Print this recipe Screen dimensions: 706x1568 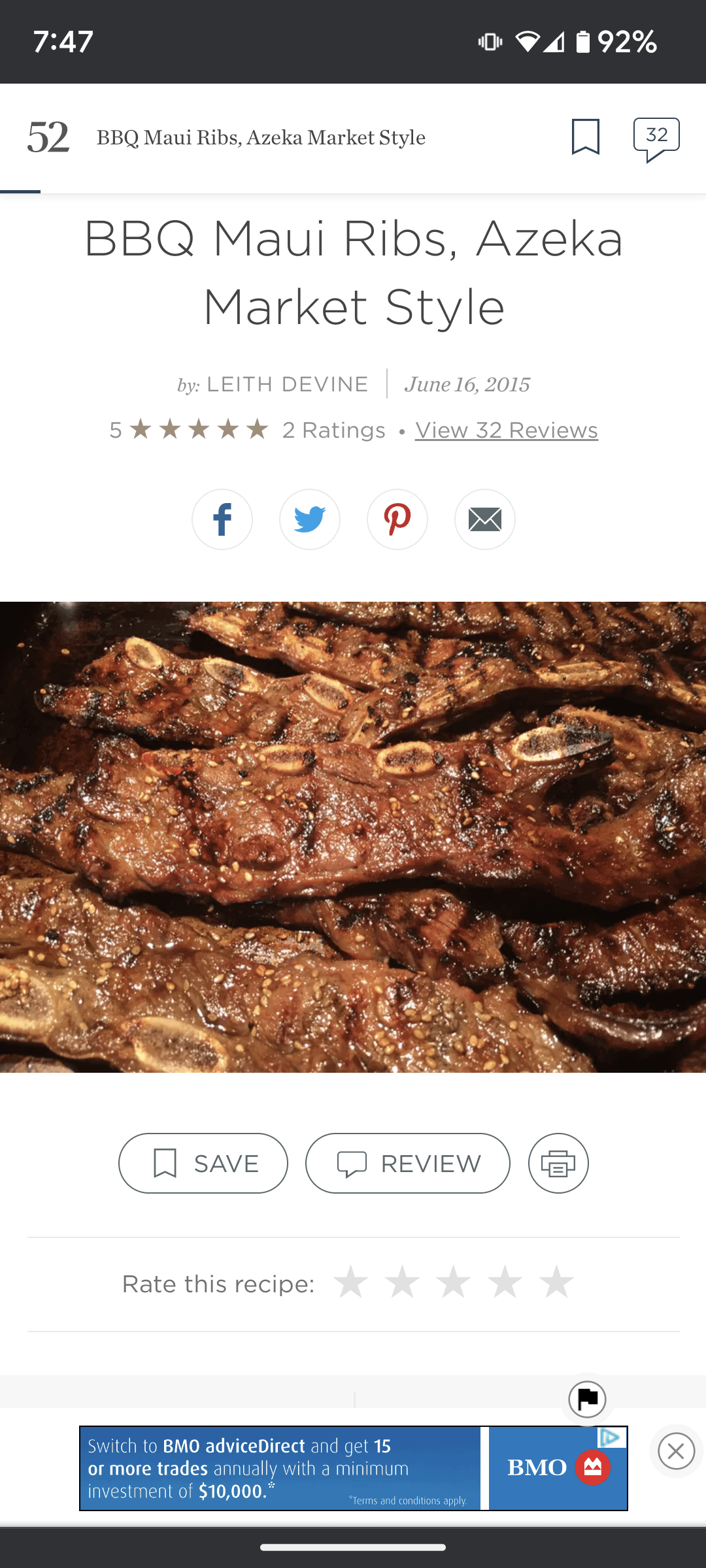[x=558, y=1163]
